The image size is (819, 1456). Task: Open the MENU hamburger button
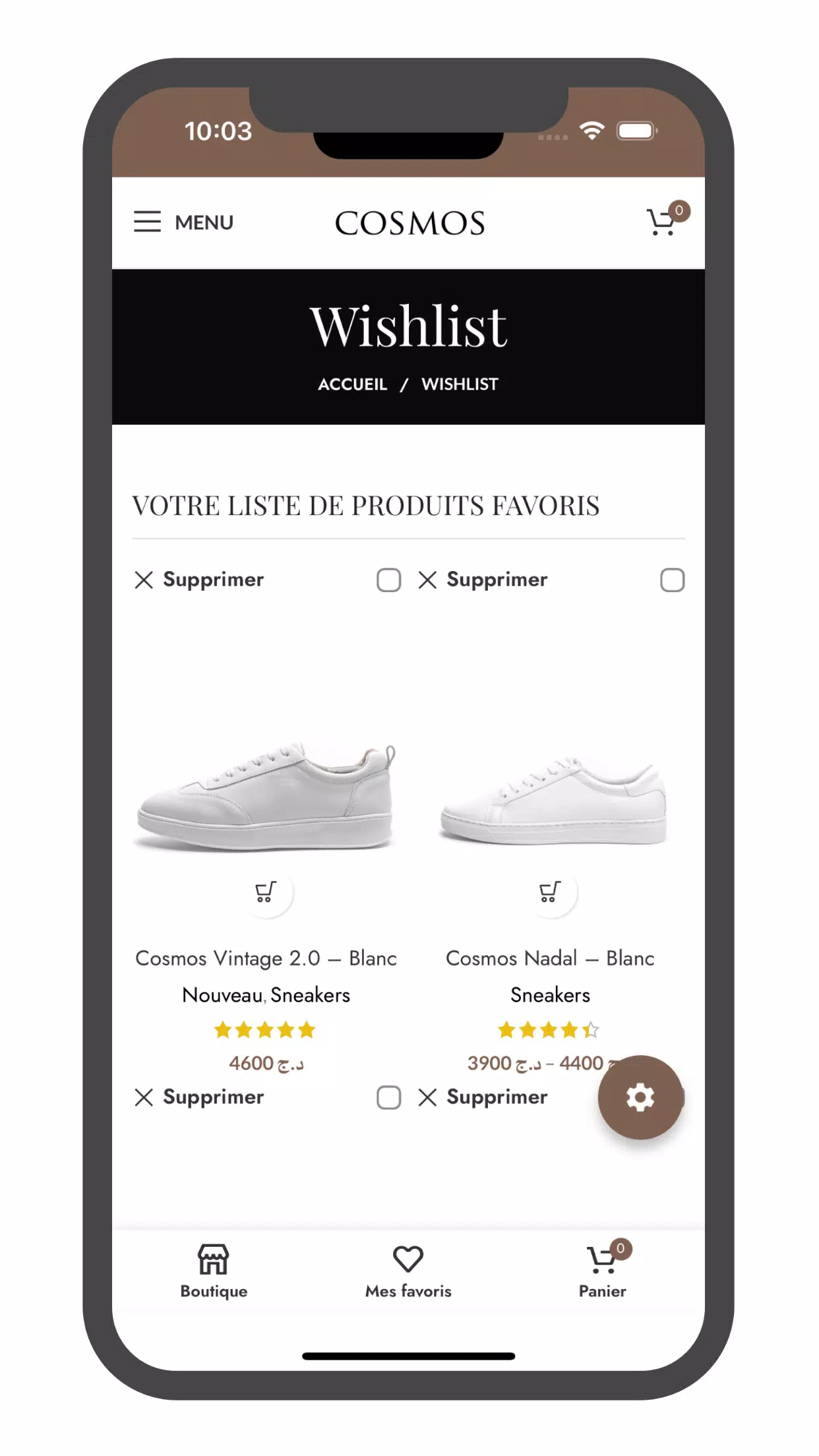(x=183, y=222)
